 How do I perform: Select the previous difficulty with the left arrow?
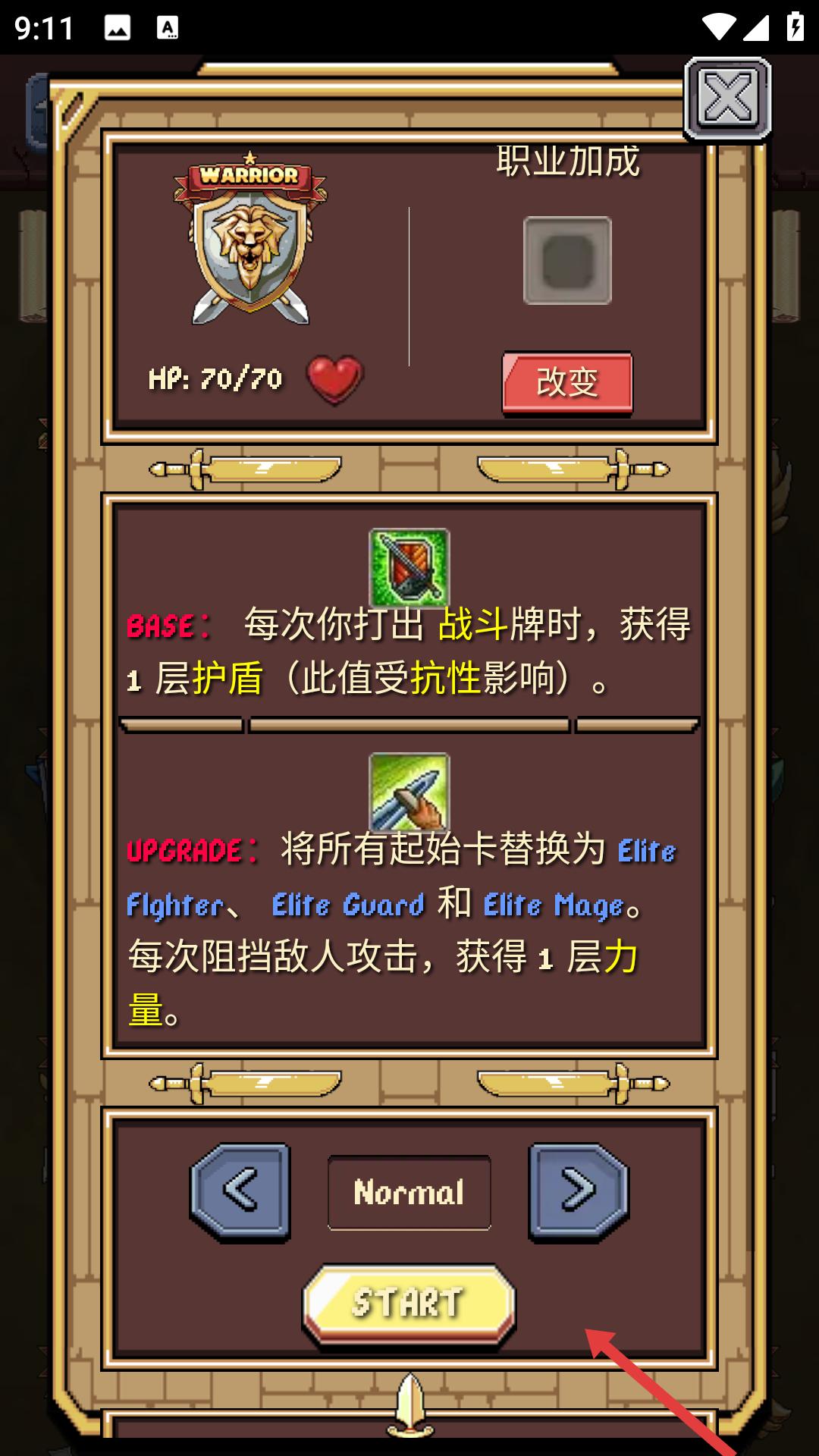point(240,1191)
